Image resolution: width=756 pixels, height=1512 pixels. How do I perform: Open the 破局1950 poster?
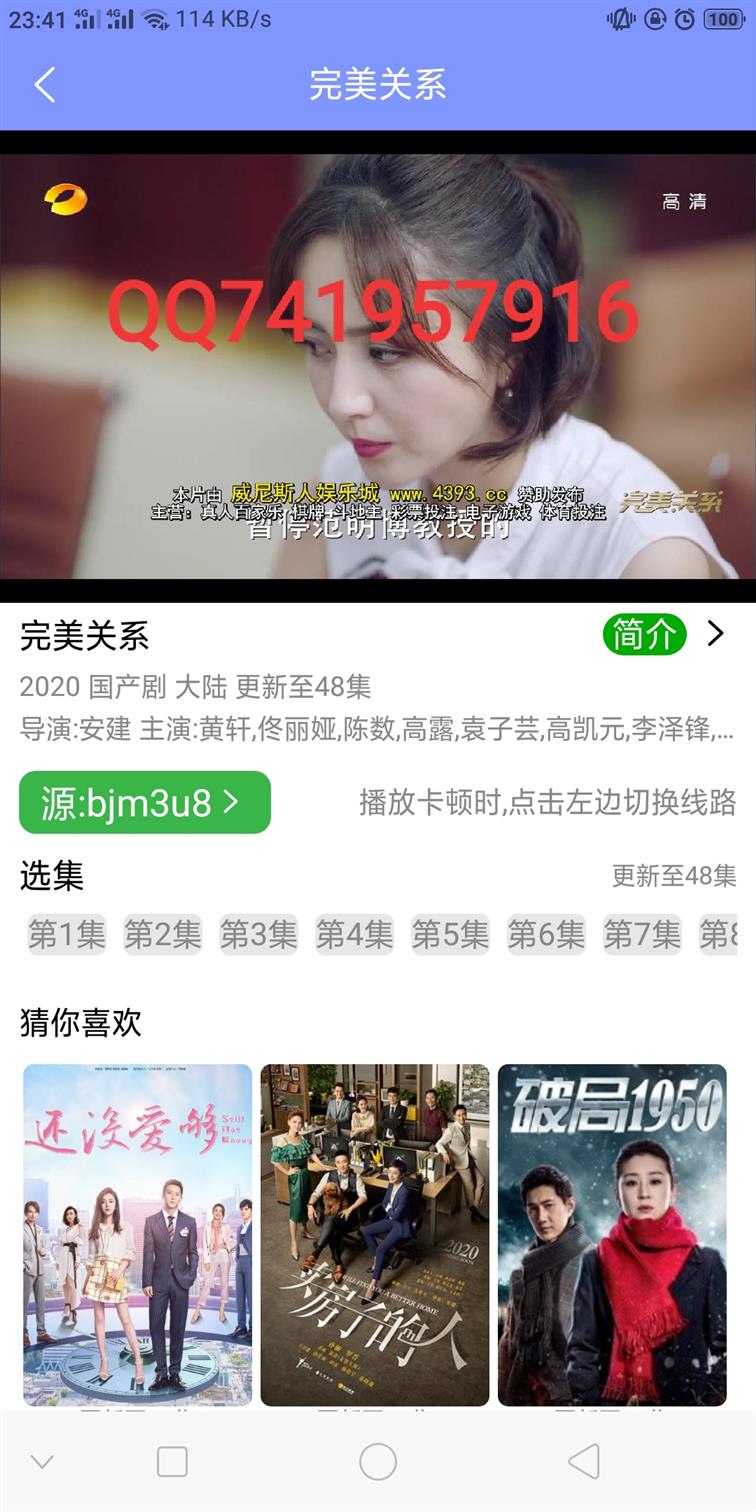612,1235
